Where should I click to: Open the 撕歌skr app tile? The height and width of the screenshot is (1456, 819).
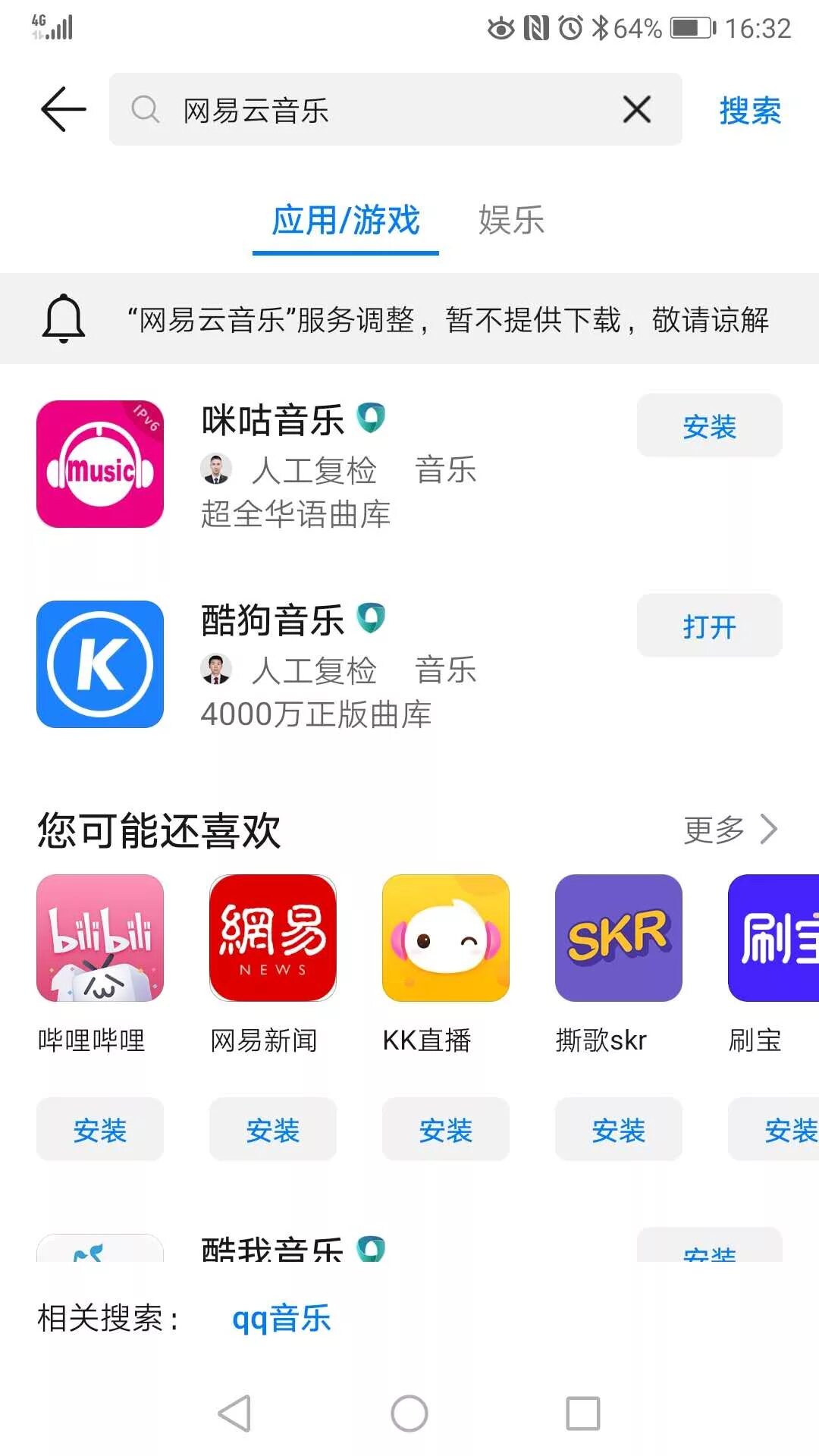point(619,938)
